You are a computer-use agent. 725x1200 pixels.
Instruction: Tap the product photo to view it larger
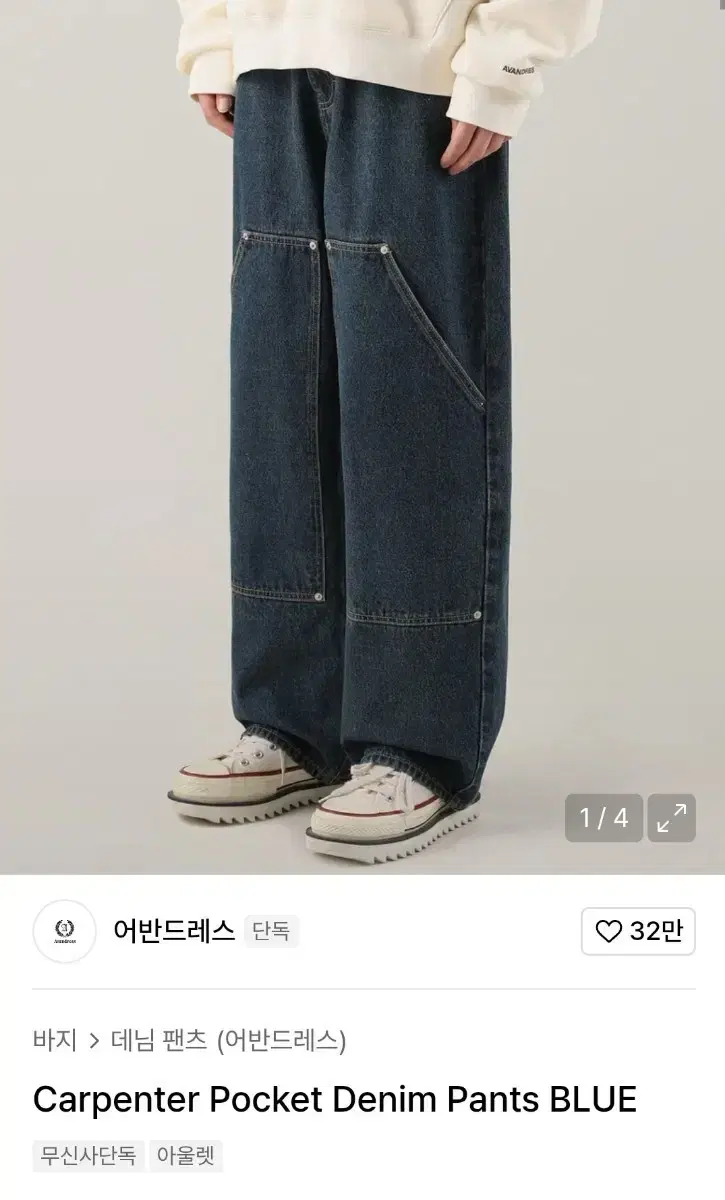click(x=362, y=430)
